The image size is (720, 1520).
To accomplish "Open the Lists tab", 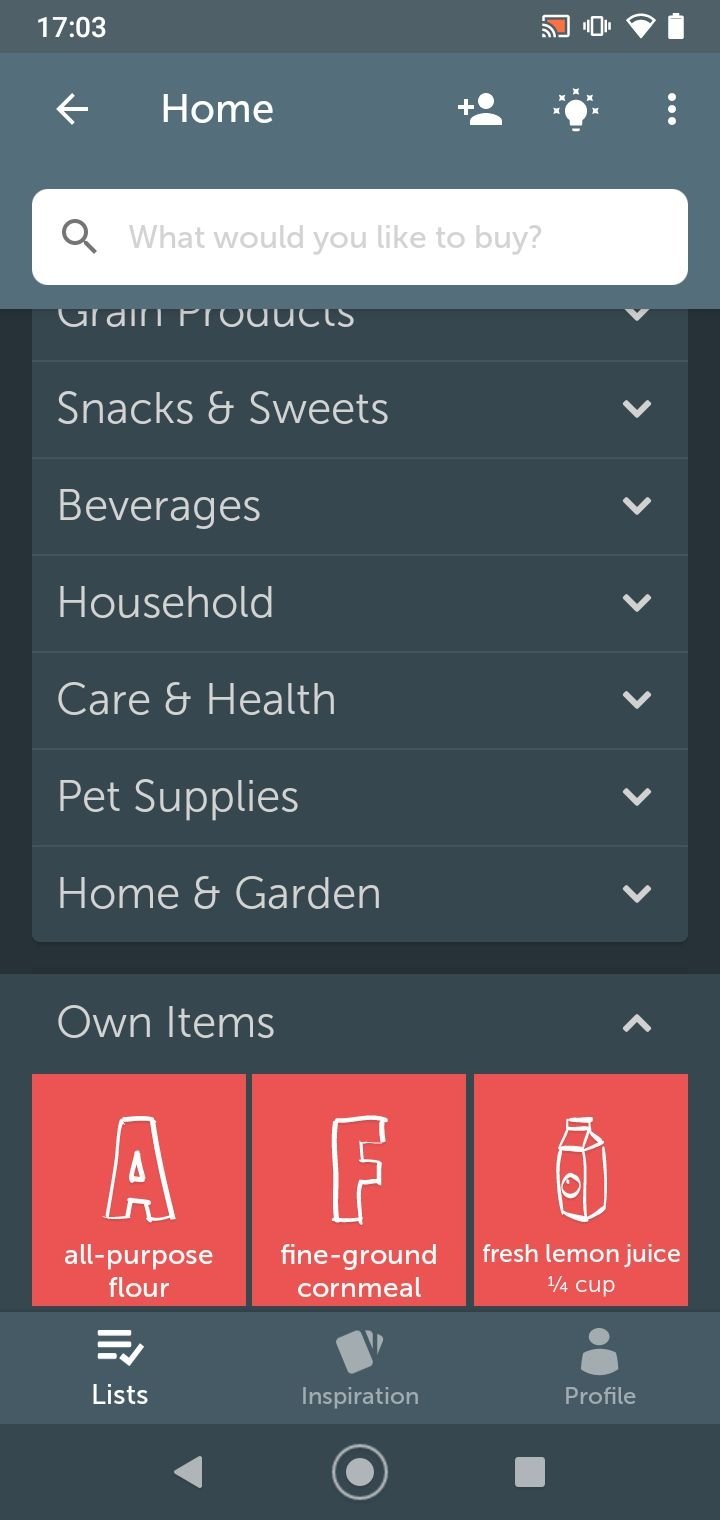I will pos(120,1368).
